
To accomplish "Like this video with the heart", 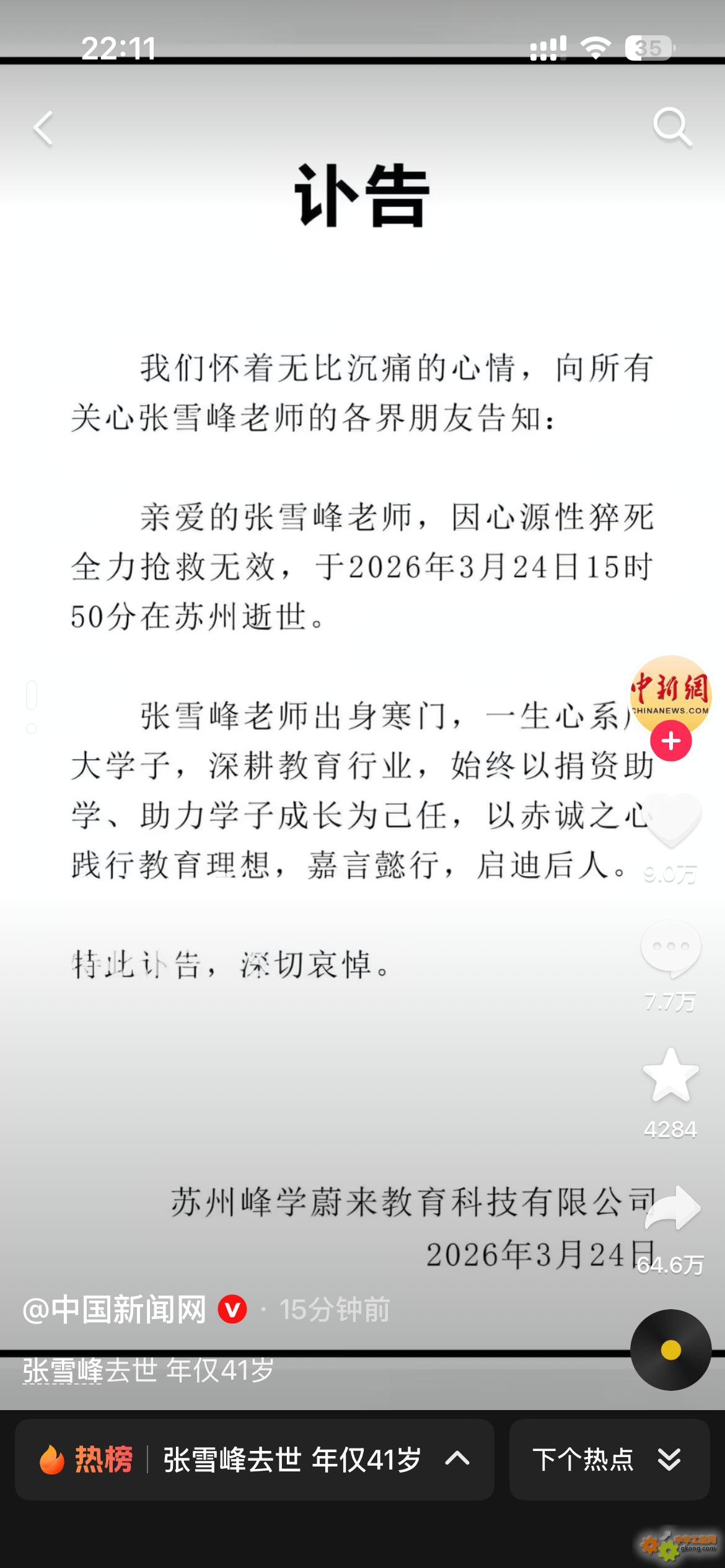I will 670,820.
